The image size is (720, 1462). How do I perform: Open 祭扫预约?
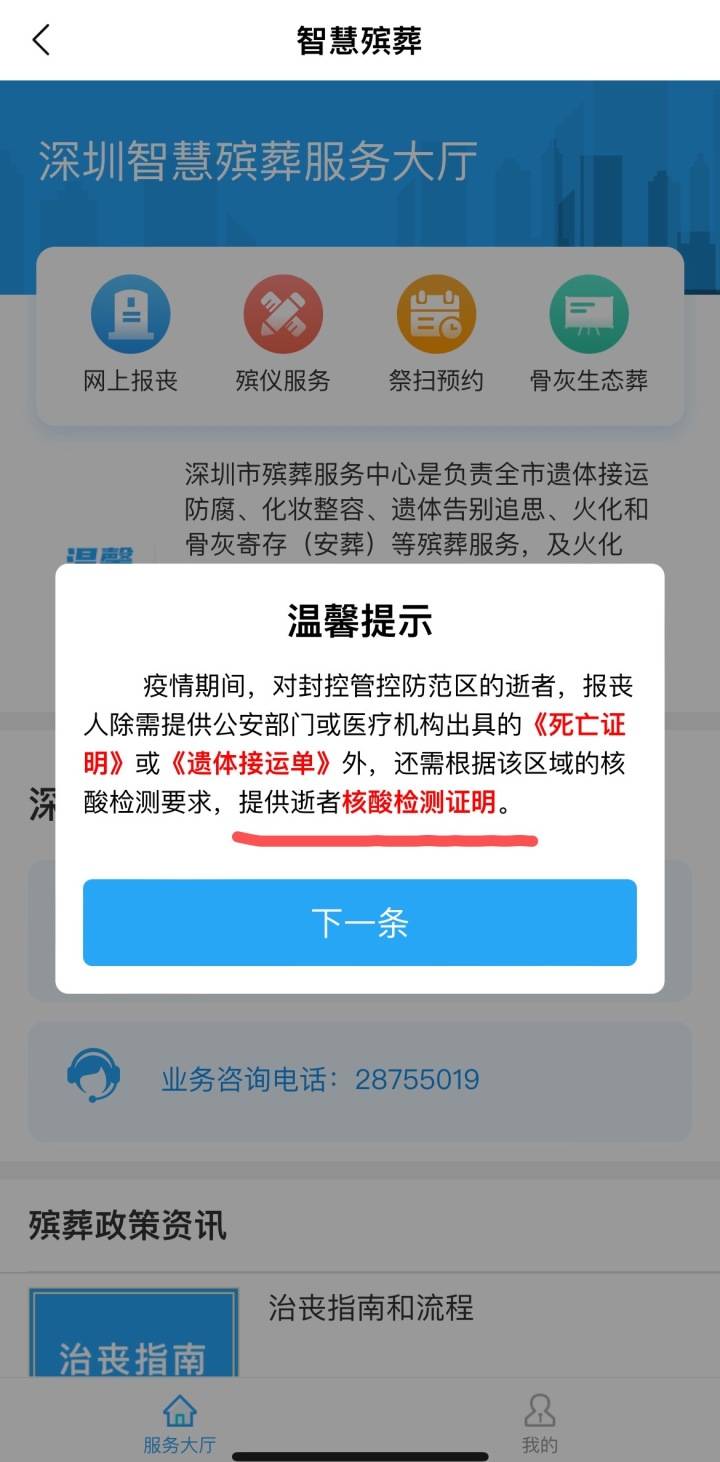click(436, 334)
